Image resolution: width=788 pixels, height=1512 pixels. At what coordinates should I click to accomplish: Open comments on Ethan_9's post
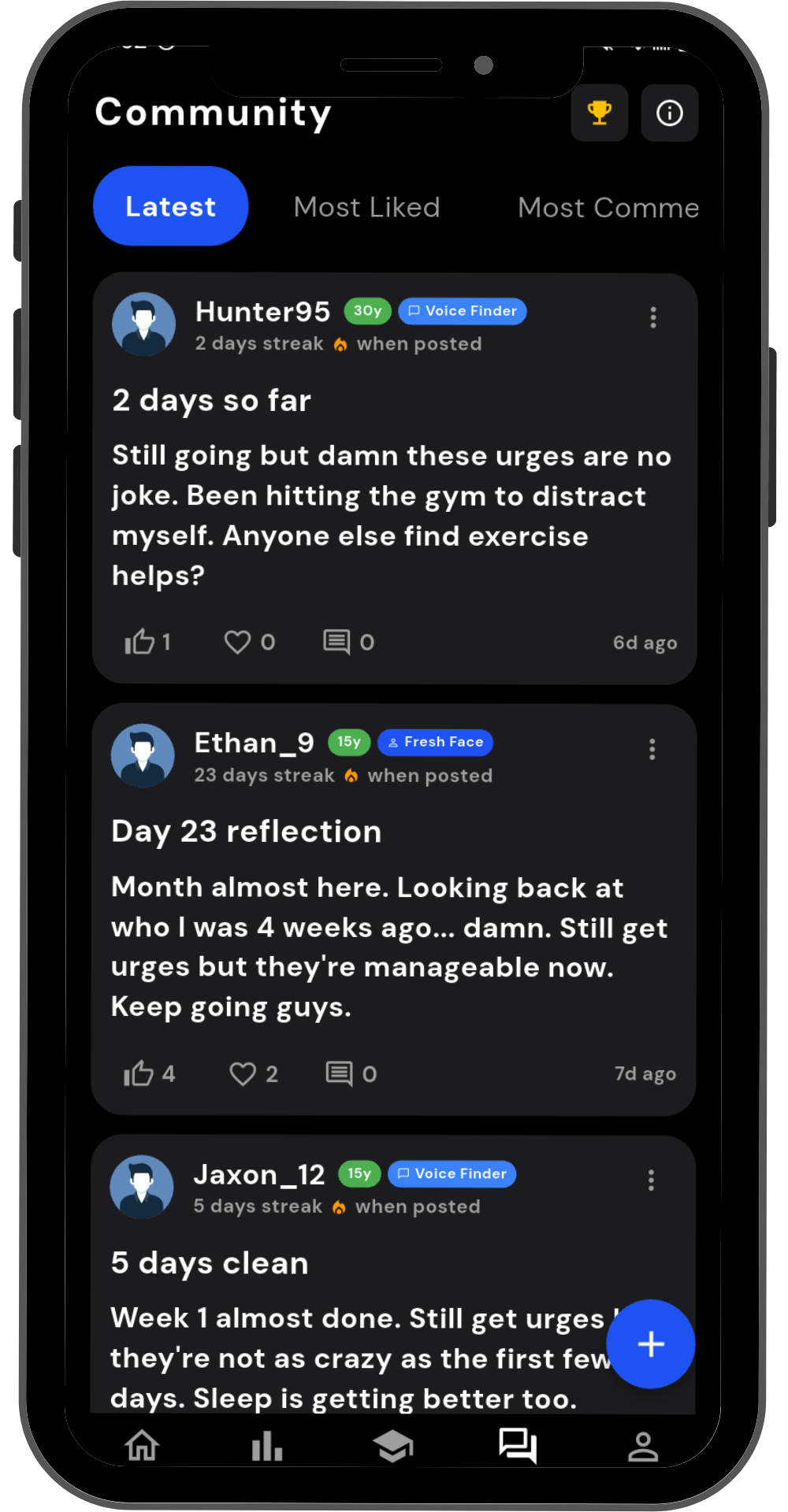[339, 1073]
